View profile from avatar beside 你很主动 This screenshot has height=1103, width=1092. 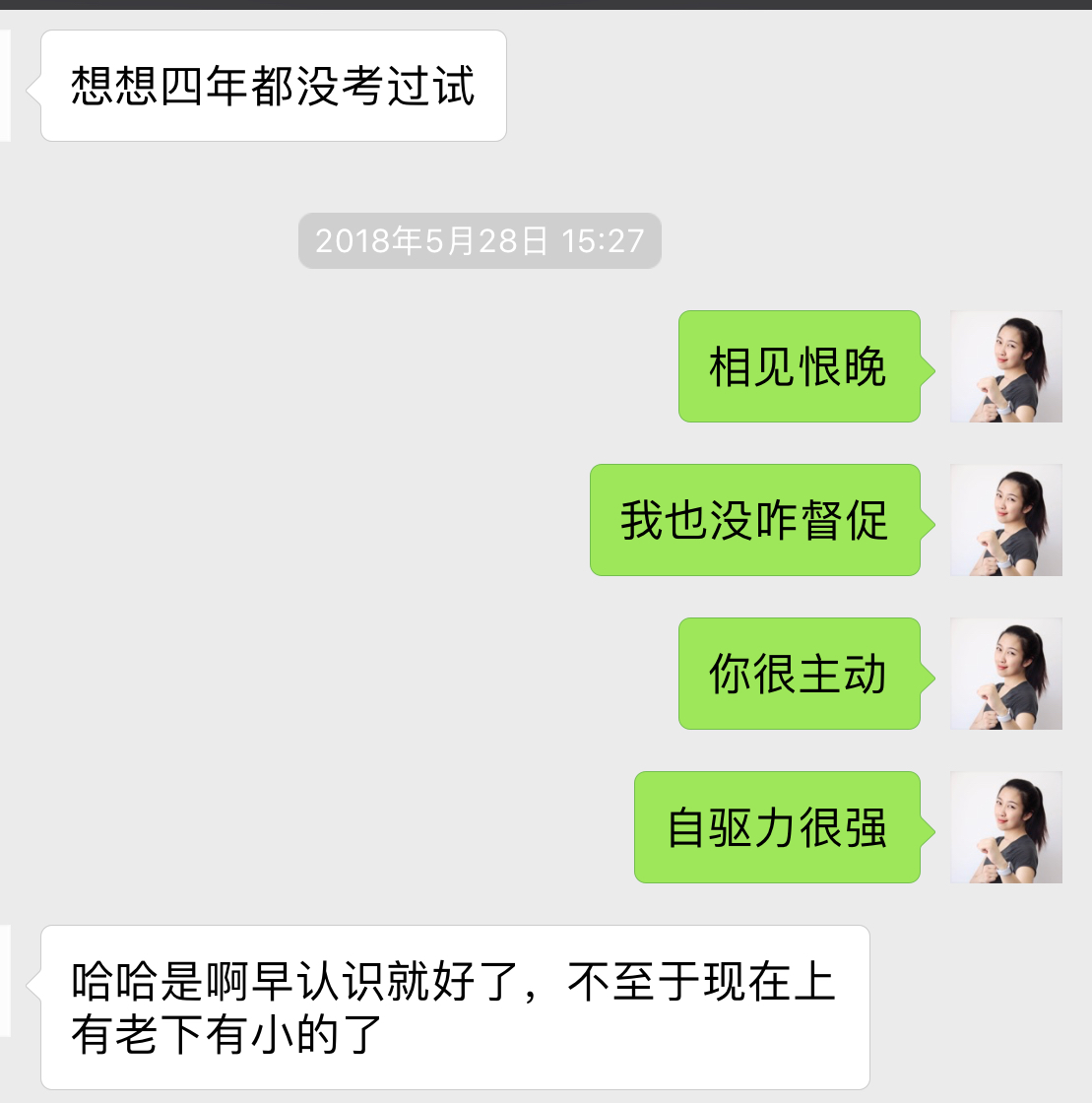(x=1005, y=674)
